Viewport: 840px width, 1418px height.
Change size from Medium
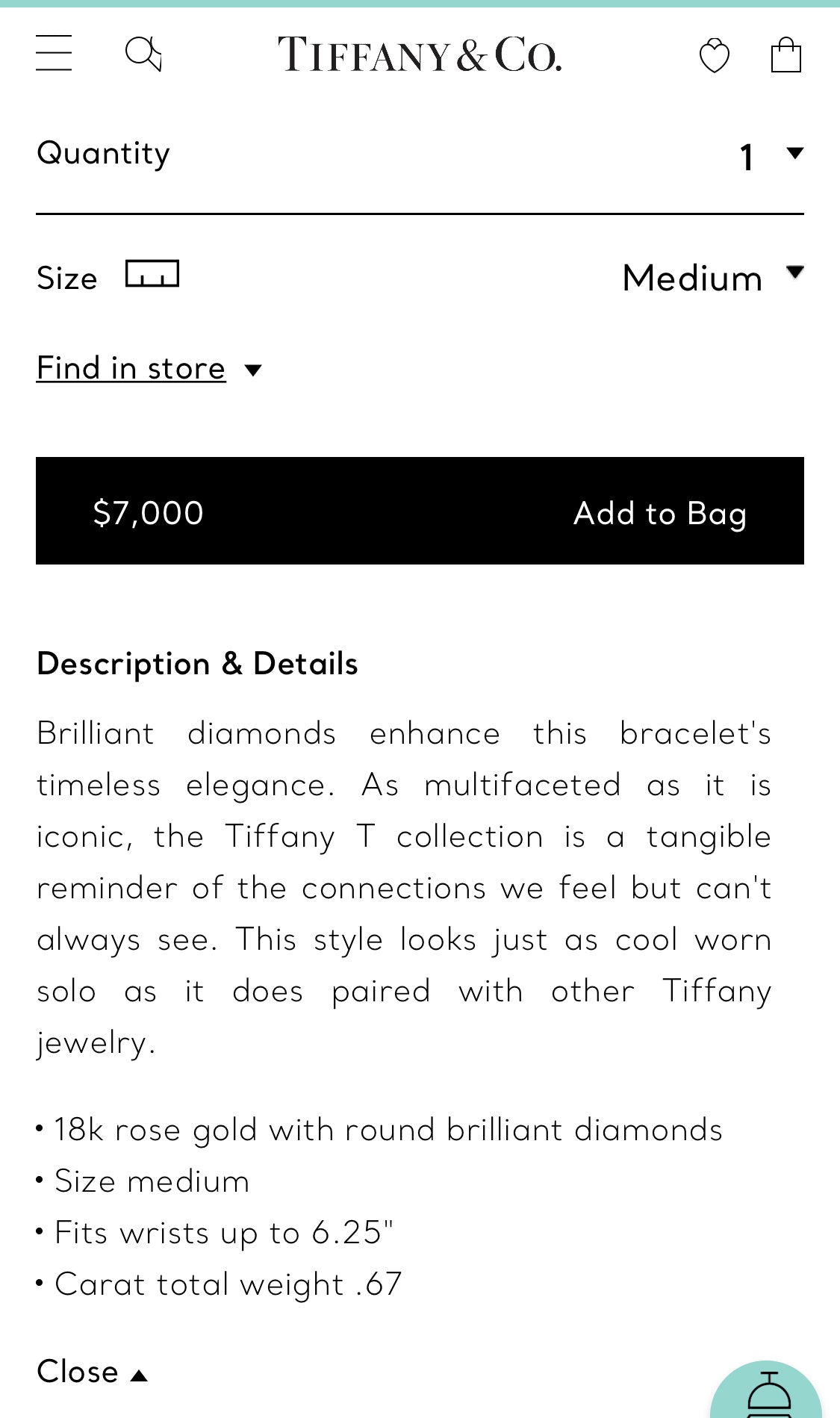click(x=712, y=277)
